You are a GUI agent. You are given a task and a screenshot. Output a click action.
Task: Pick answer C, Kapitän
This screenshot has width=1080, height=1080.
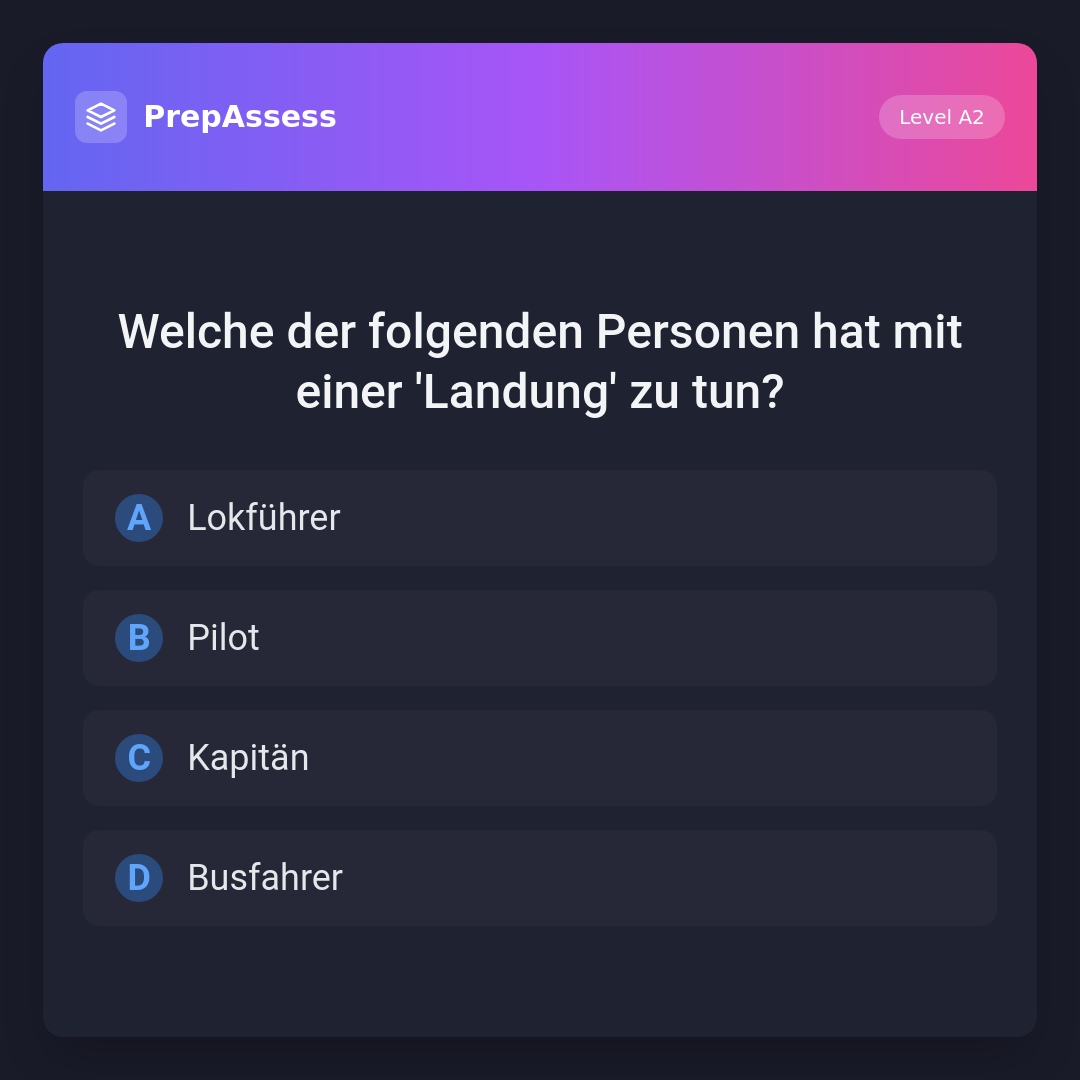540,758
